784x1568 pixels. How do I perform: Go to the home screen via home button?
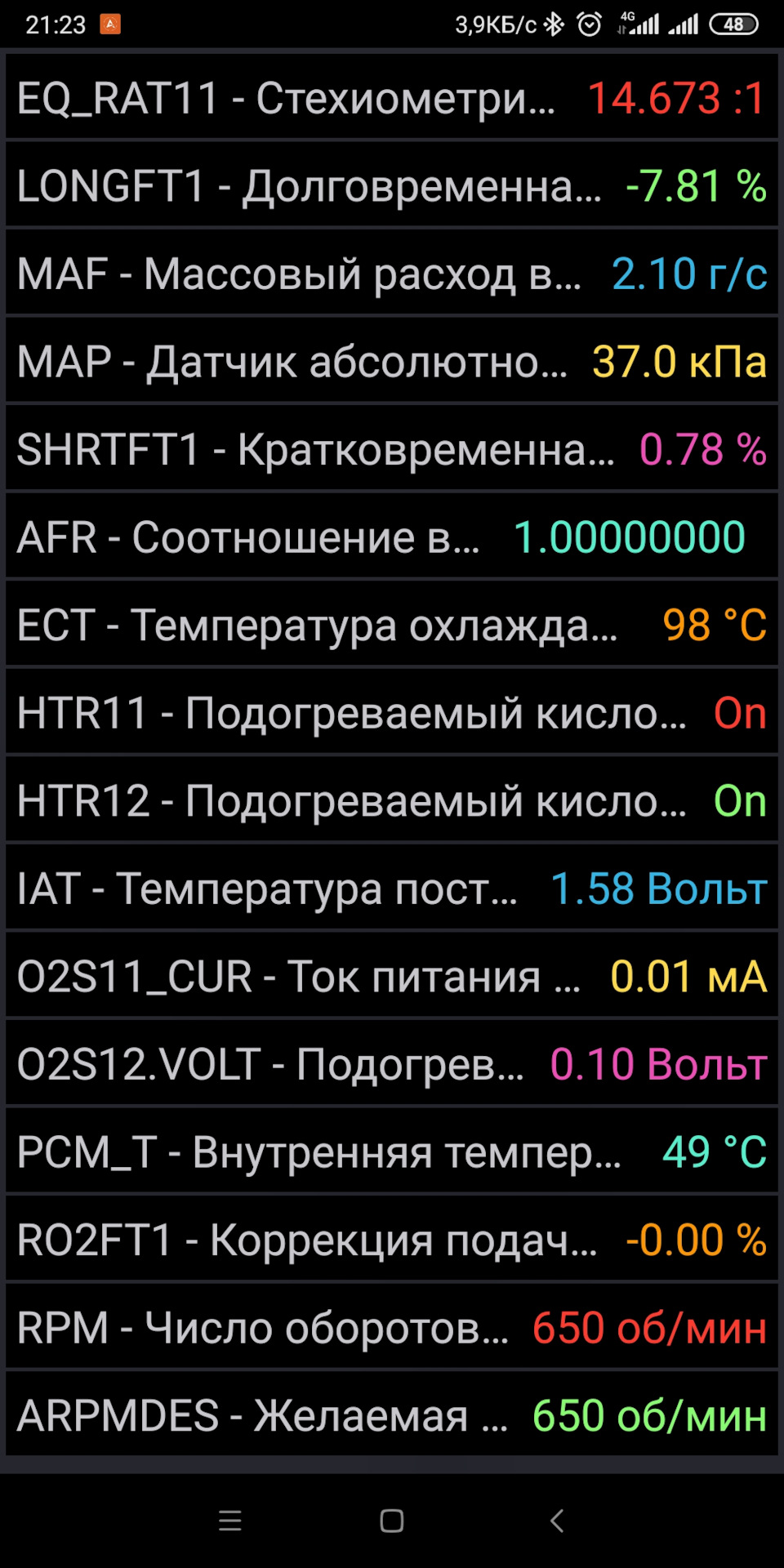(x=392, y=1521)
